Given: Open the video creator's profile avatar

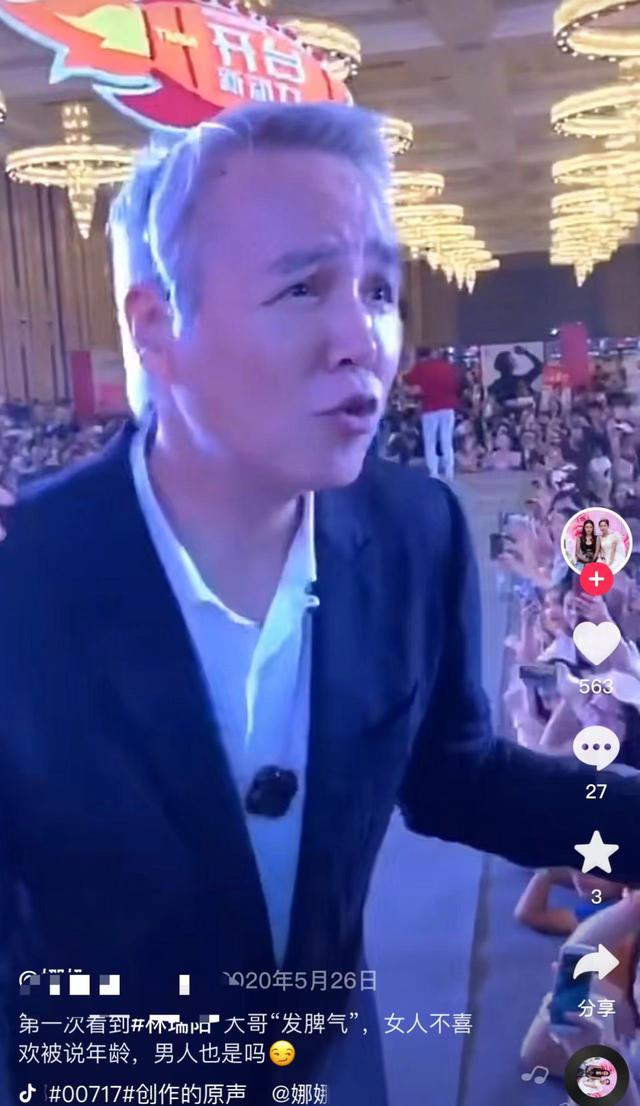Looking at the screenshot, I should point(596,542).
